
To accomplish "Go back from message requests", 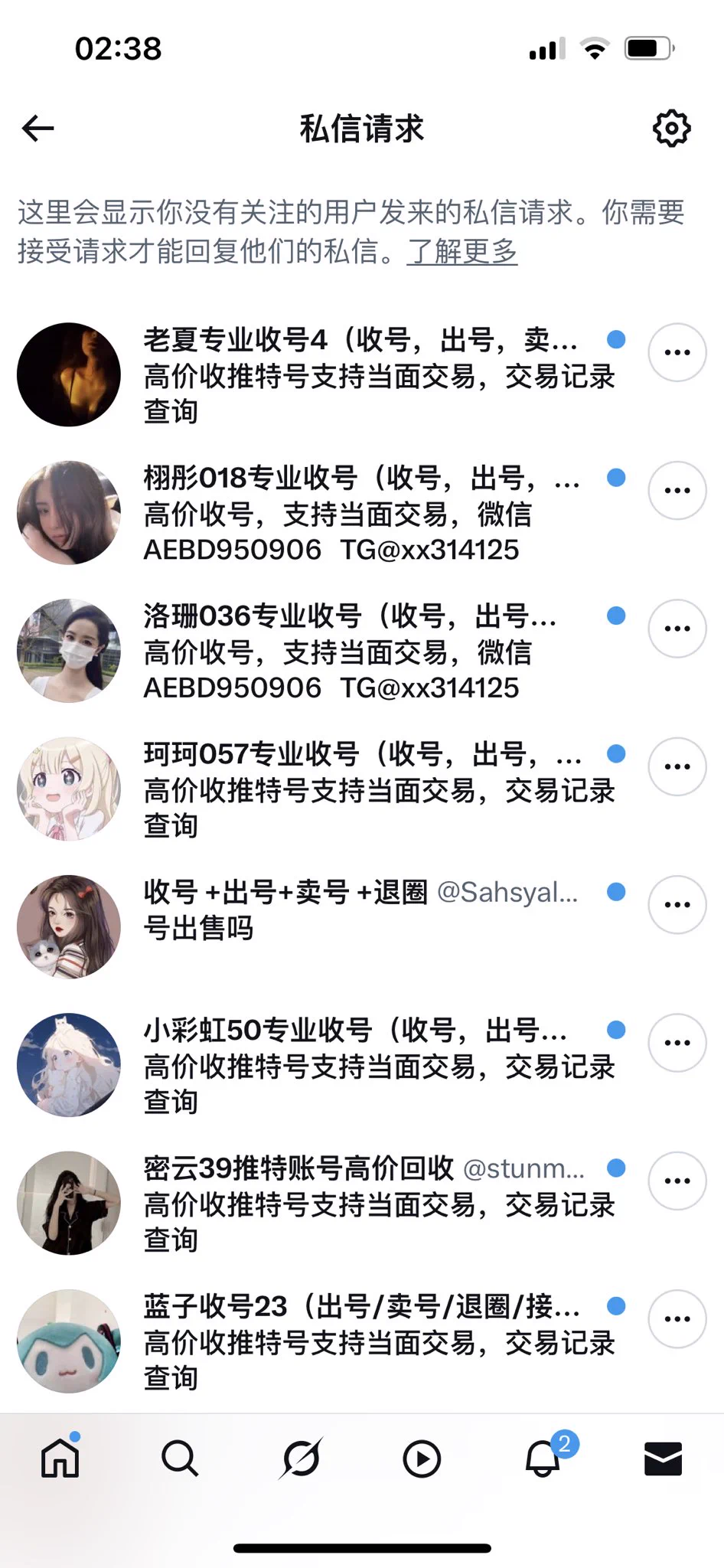I will (x=38, y=128).
